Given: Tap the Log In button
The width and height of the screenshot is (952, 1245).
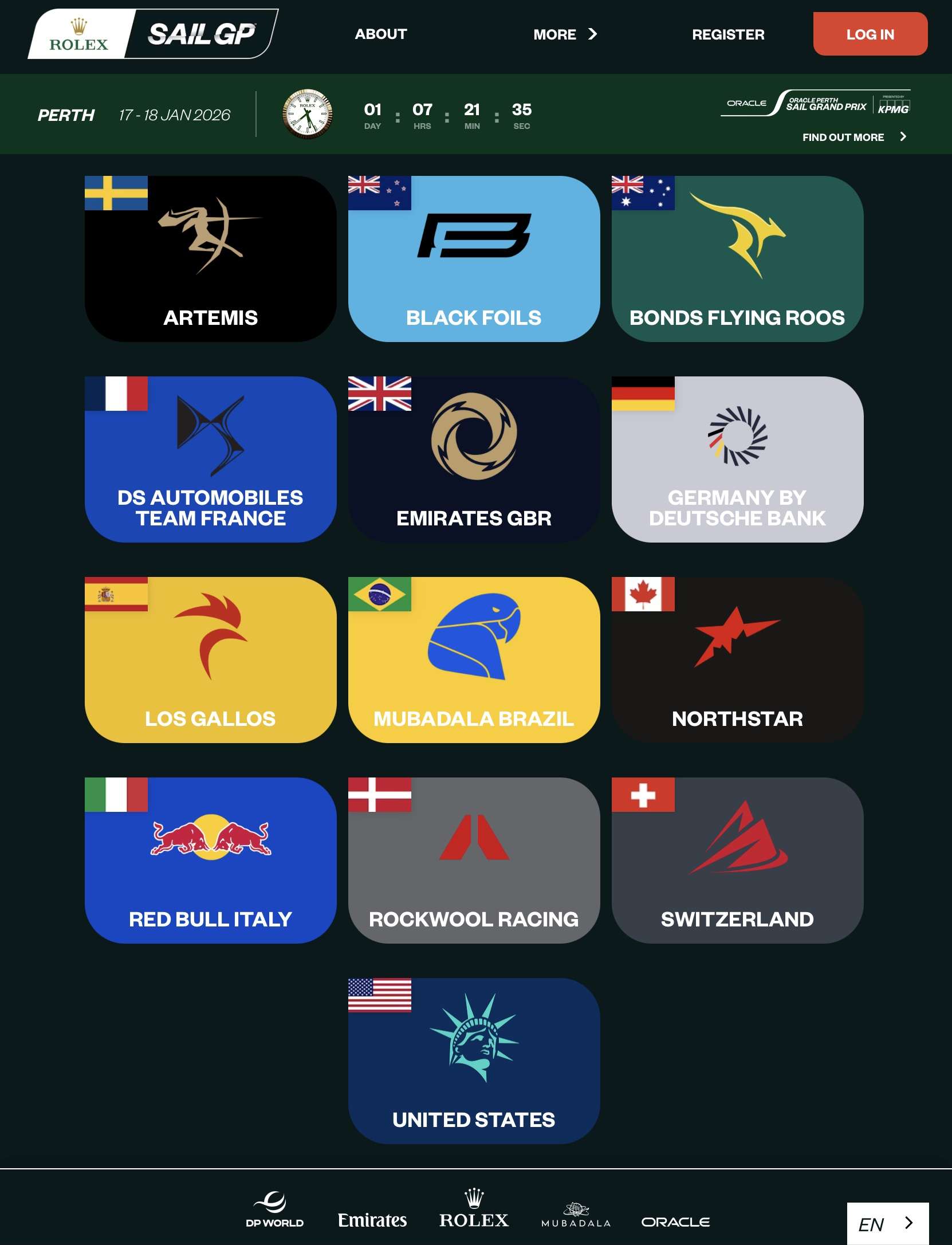Looking at the screenshot, I should pos(870,34).
